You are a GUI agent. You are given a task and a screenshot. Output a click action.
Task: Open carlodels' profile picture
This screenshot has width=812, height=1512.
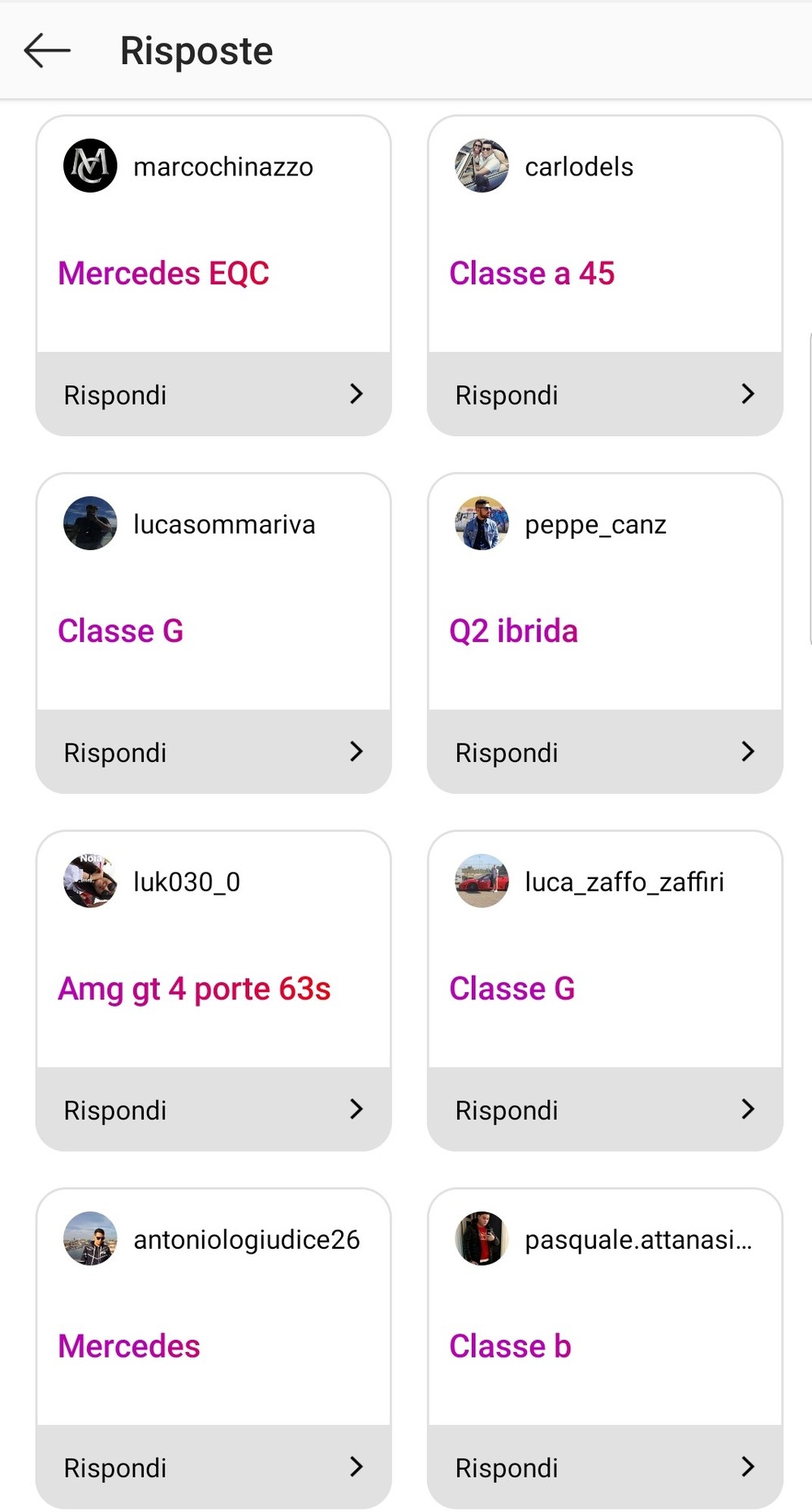tap(482, 166)
